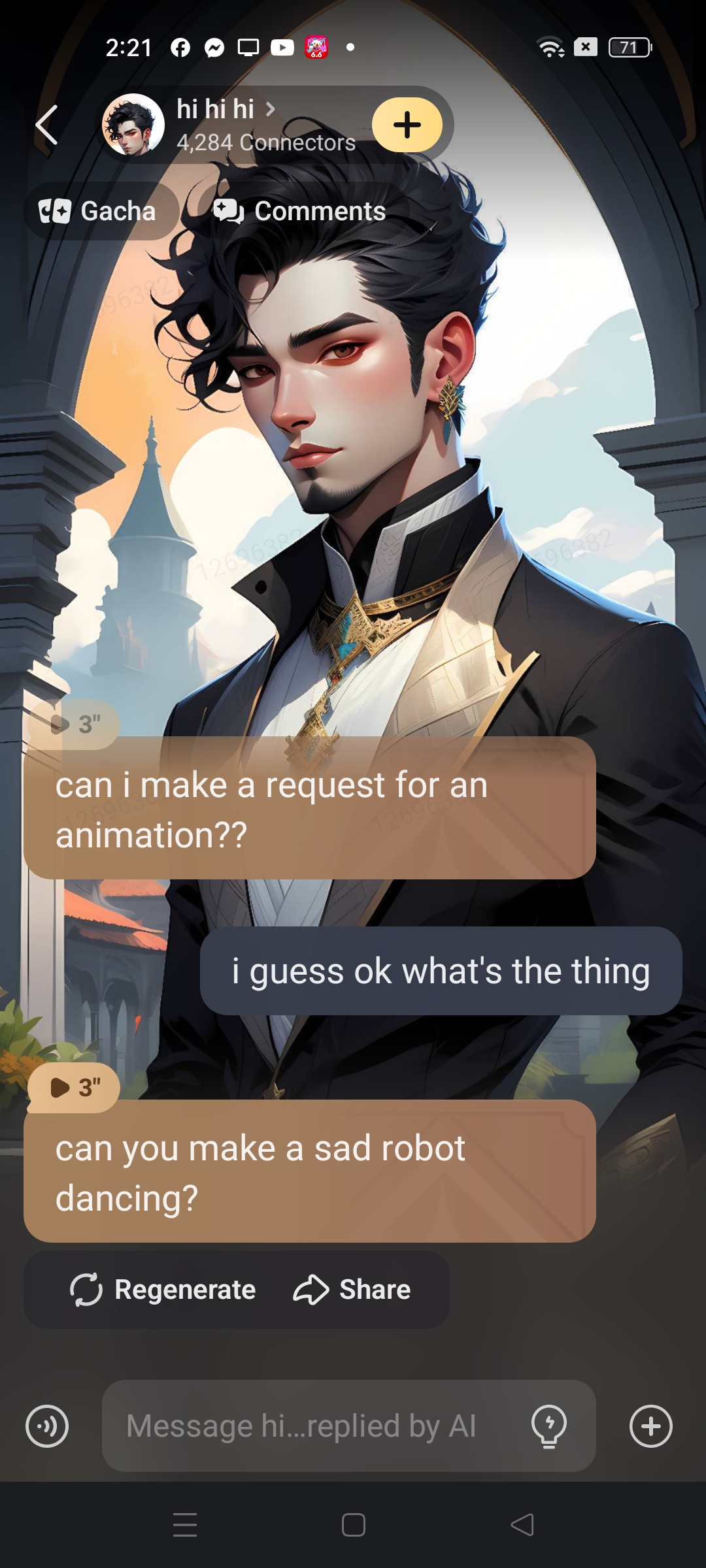This screenshot has width=706, height=1568.
Task: Play voice for the animation request message
Action: click(73, 724)
